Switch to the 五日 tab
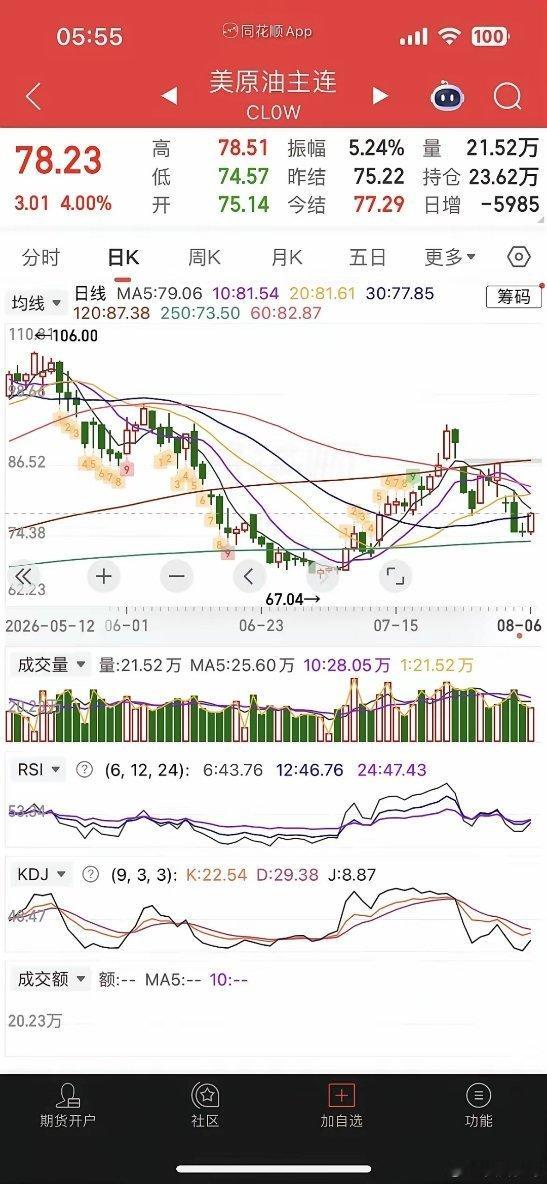 368,257
